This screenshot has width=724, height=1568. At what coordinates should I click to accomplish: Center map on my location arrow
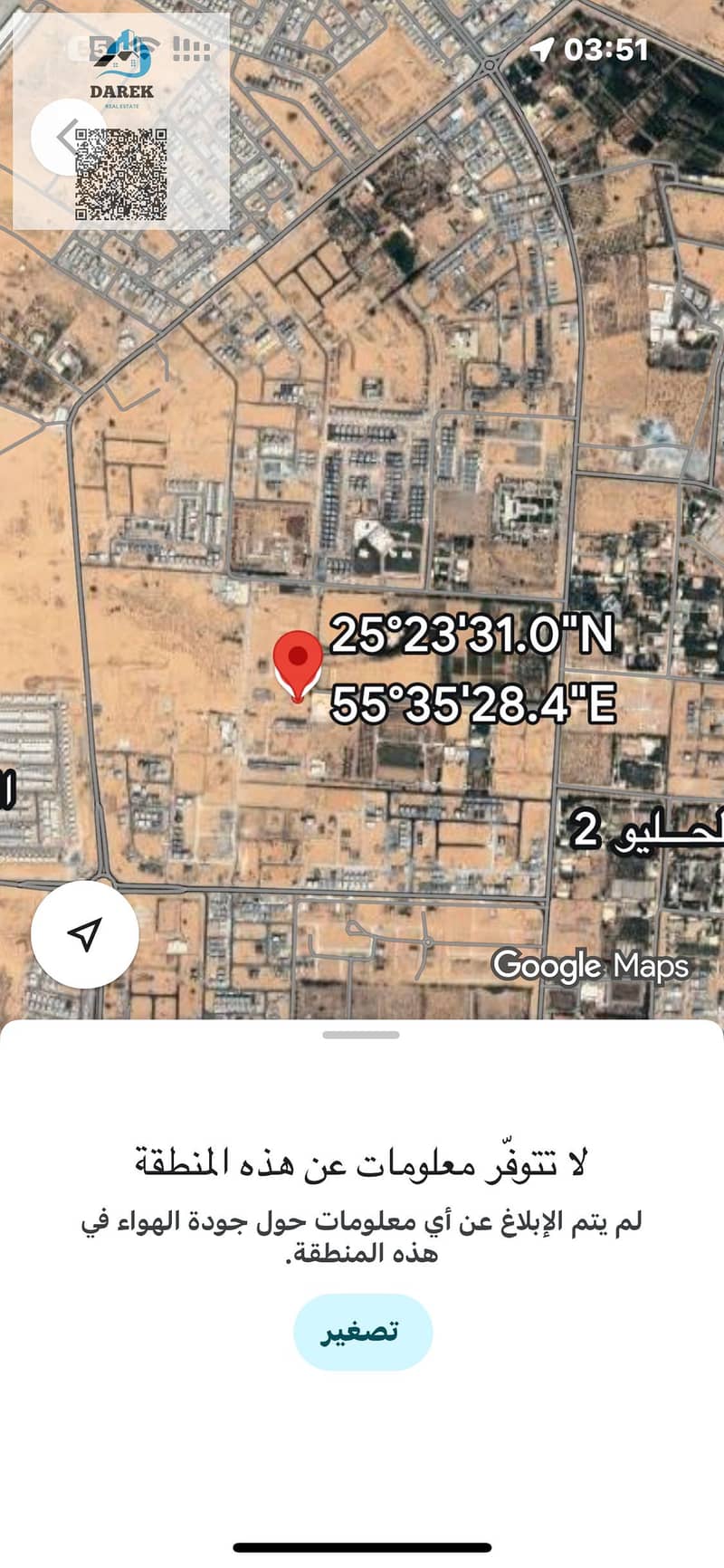click(x=85, y=934)
